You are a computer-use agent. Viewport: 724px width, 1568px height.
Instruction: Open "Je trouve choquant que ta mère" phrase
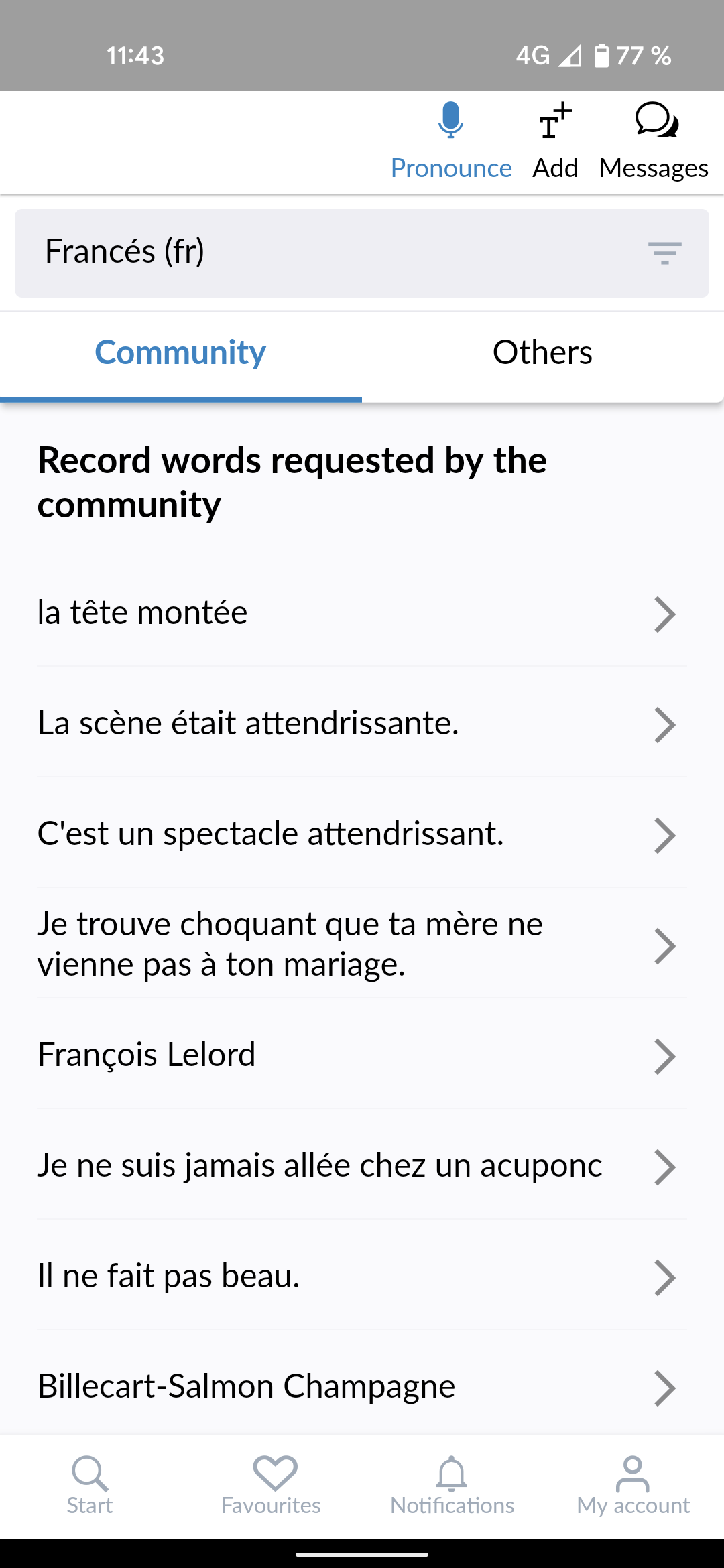tap(362, 945)
